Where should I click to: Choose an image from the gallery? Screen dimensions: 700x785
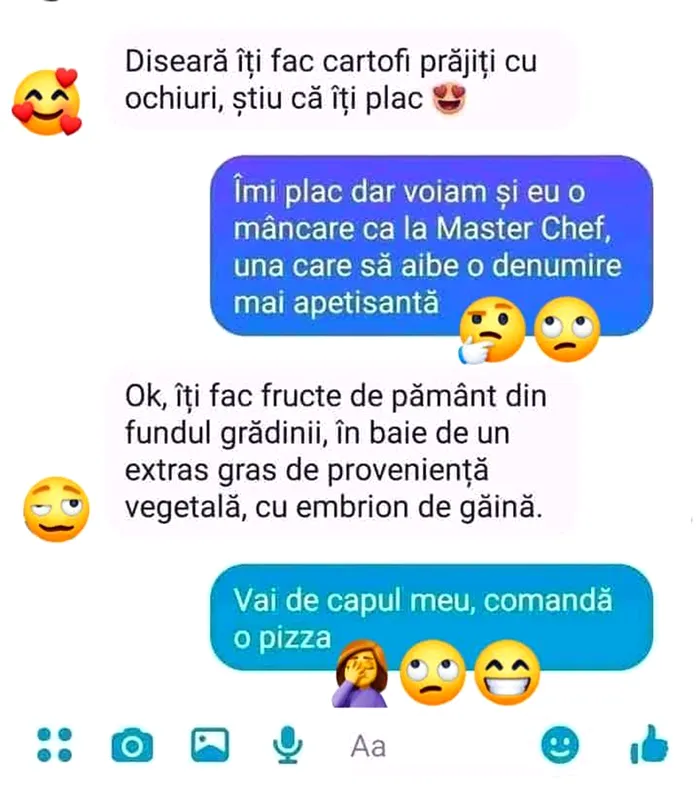[210, 744]
